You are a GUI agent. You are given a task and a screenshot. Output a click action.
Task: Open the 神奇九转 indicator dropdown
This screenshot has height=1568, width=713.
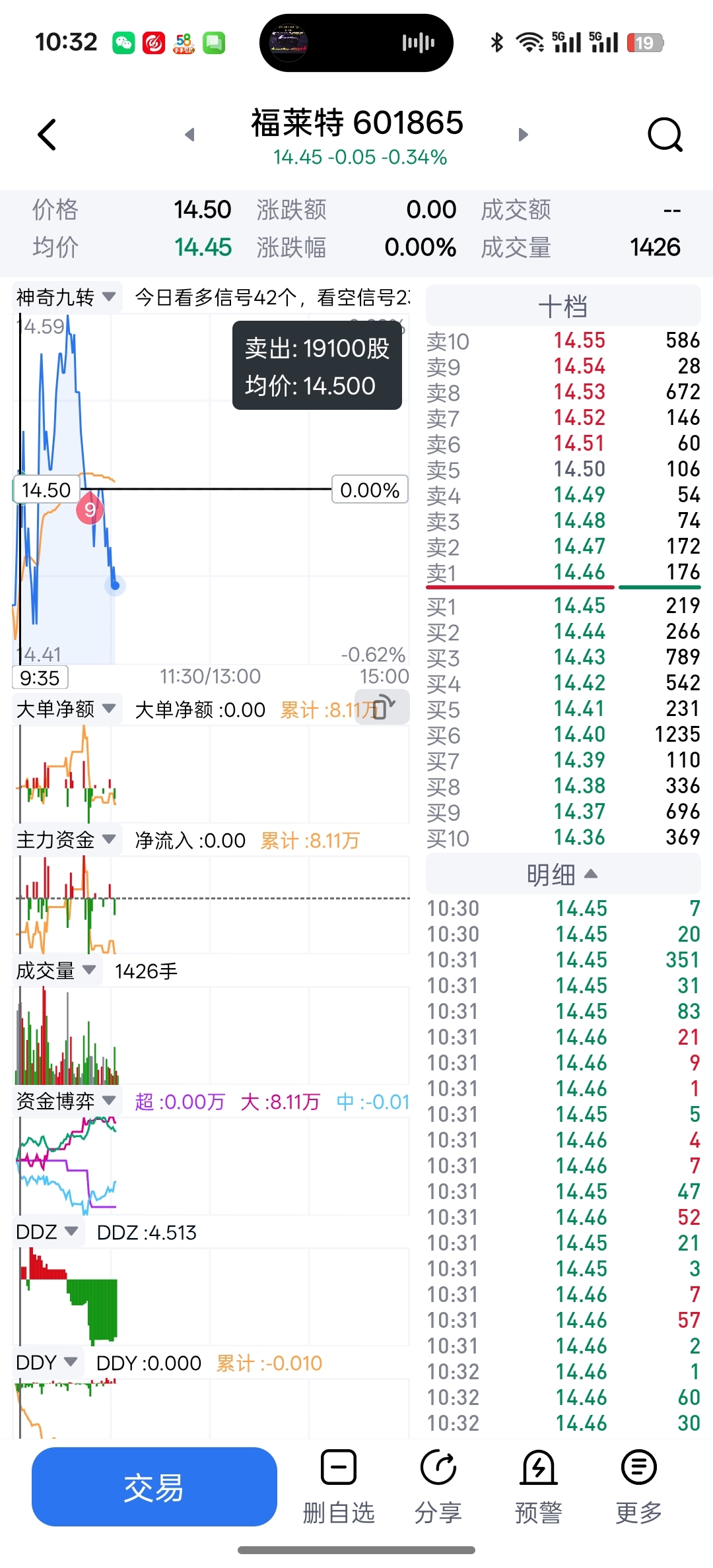[66, 298]
